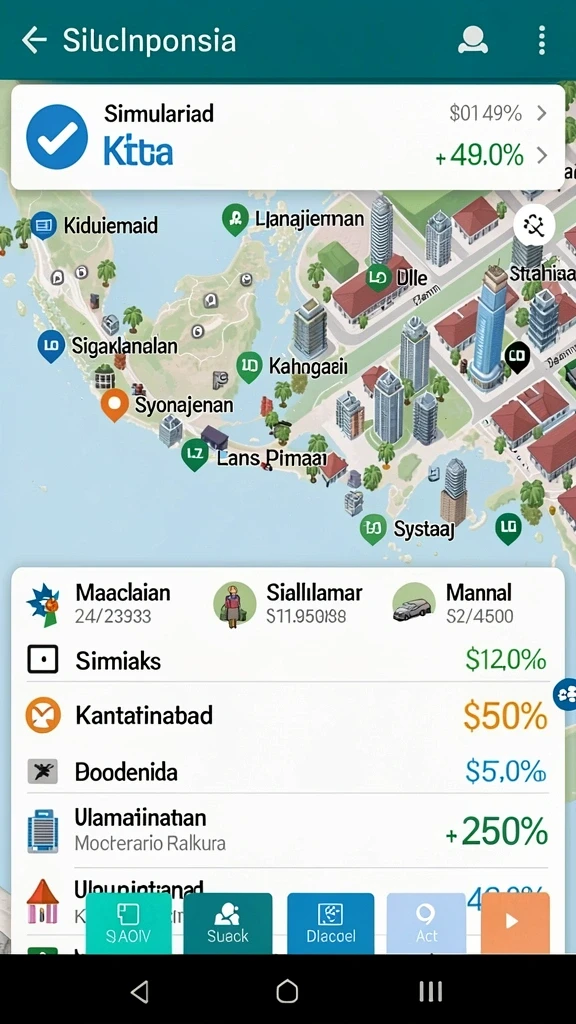Open the Simulariad Kitta card
Image resolution: width=576 pixels, height=1024 pixels.
pyautogui.click(x=288, y=136)
